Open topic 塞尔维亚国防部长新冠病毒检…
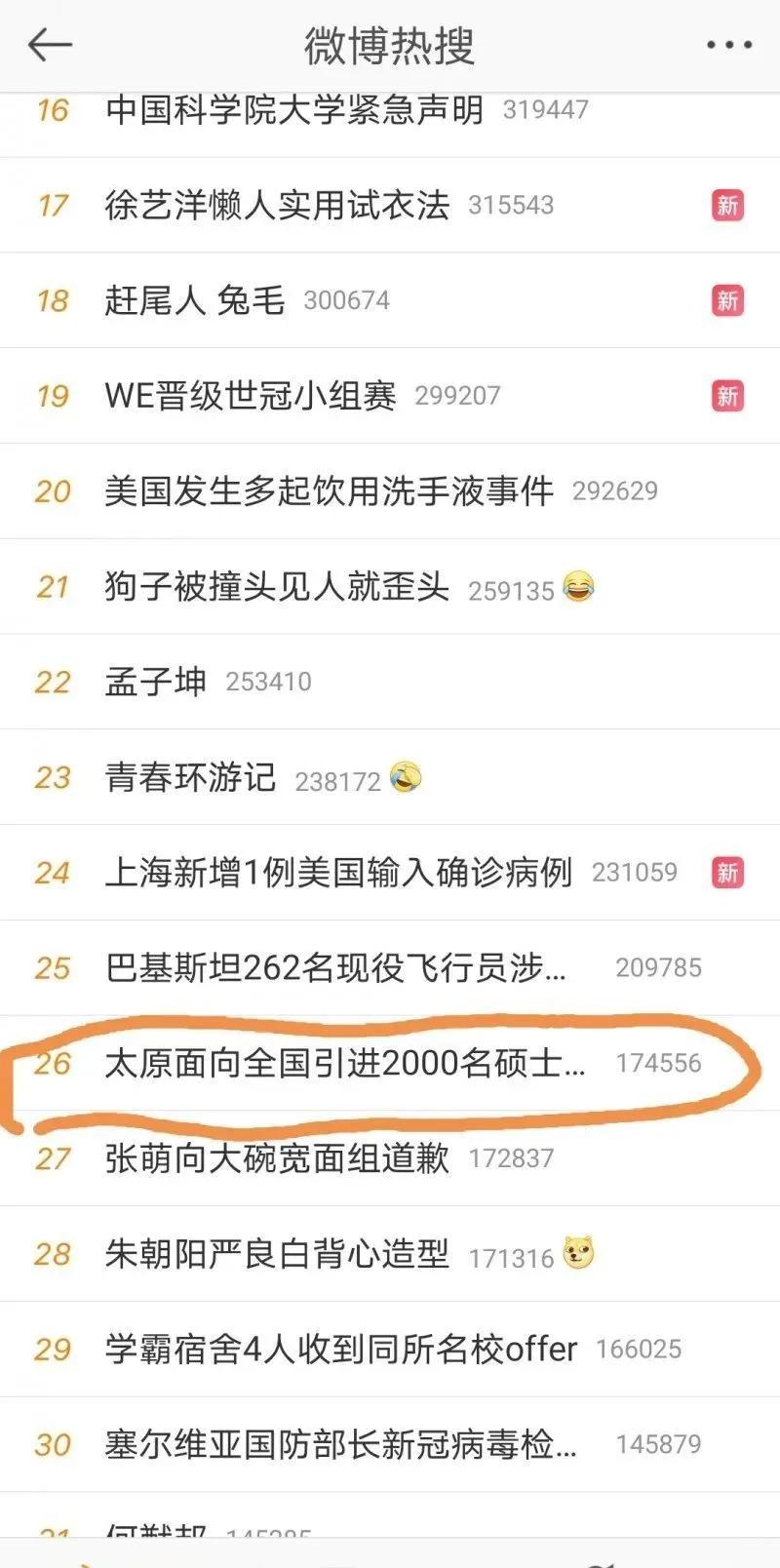The width and height of the screenshot is (780, 1568). tap(341, 1444)
